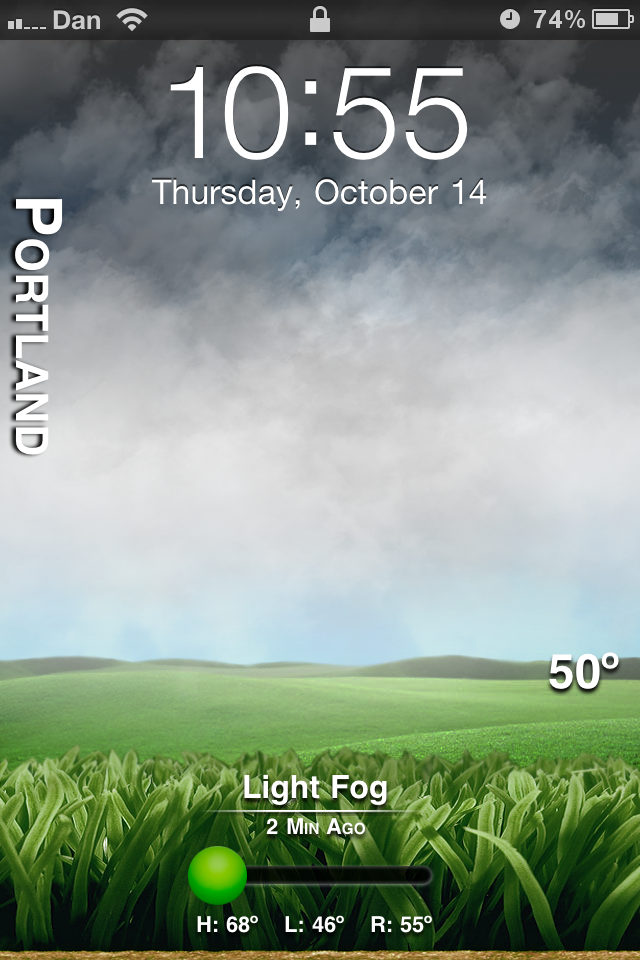Tap the green unlock slider knob
The width and height of the screenshot is (640, 960).
[x=217, y=875]
